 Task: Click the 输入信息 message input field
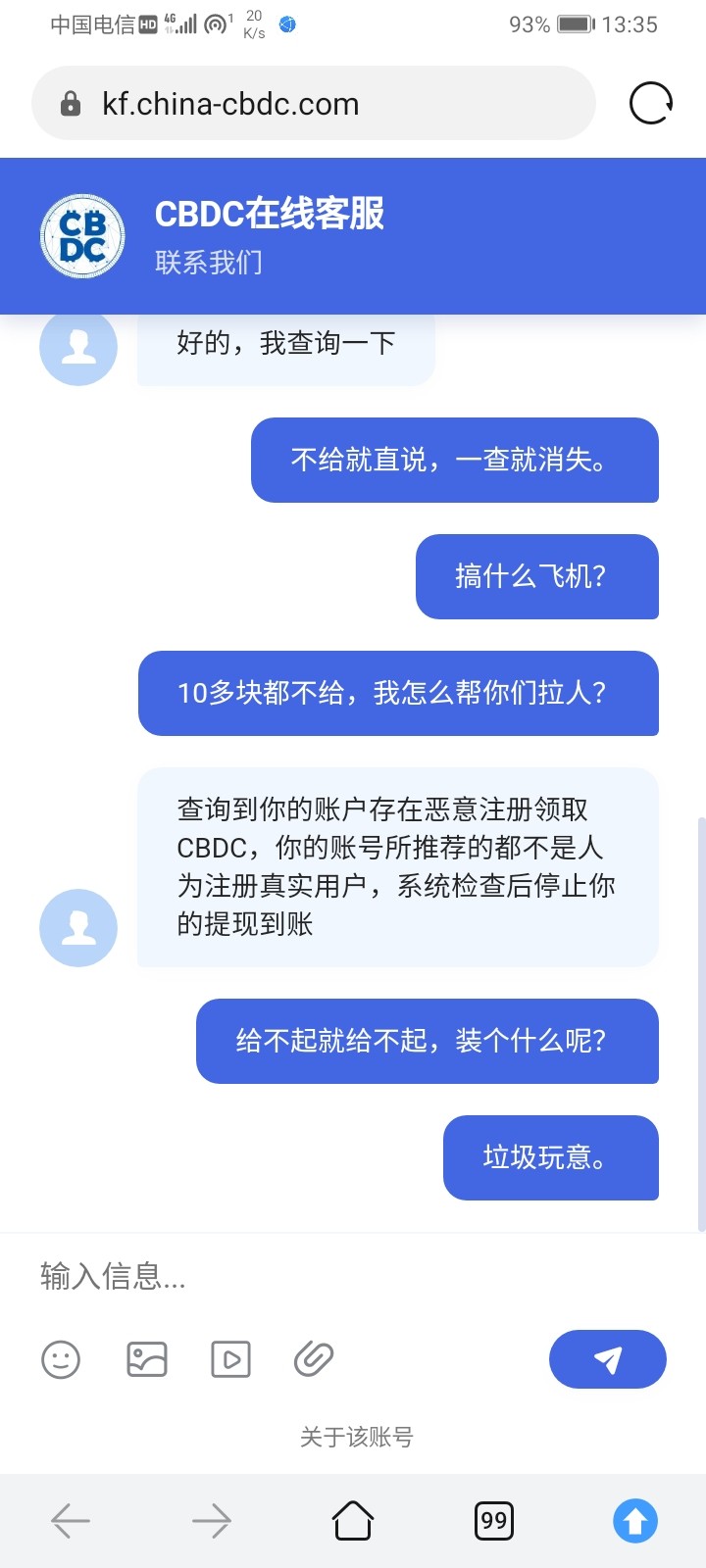(x=113, y=1277)
